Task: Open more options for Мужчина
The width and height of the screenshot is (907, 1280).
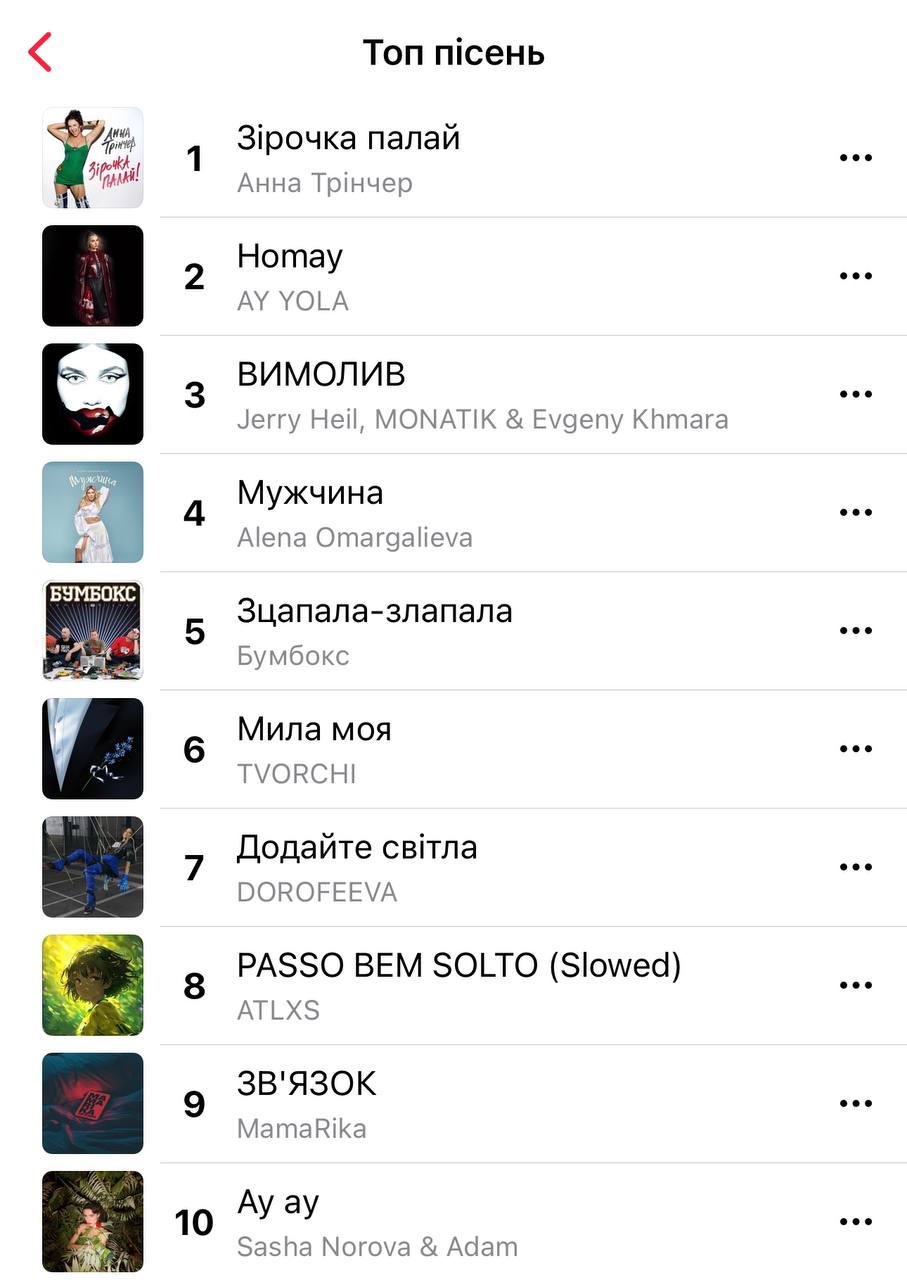Action: (x=855, y=512)
